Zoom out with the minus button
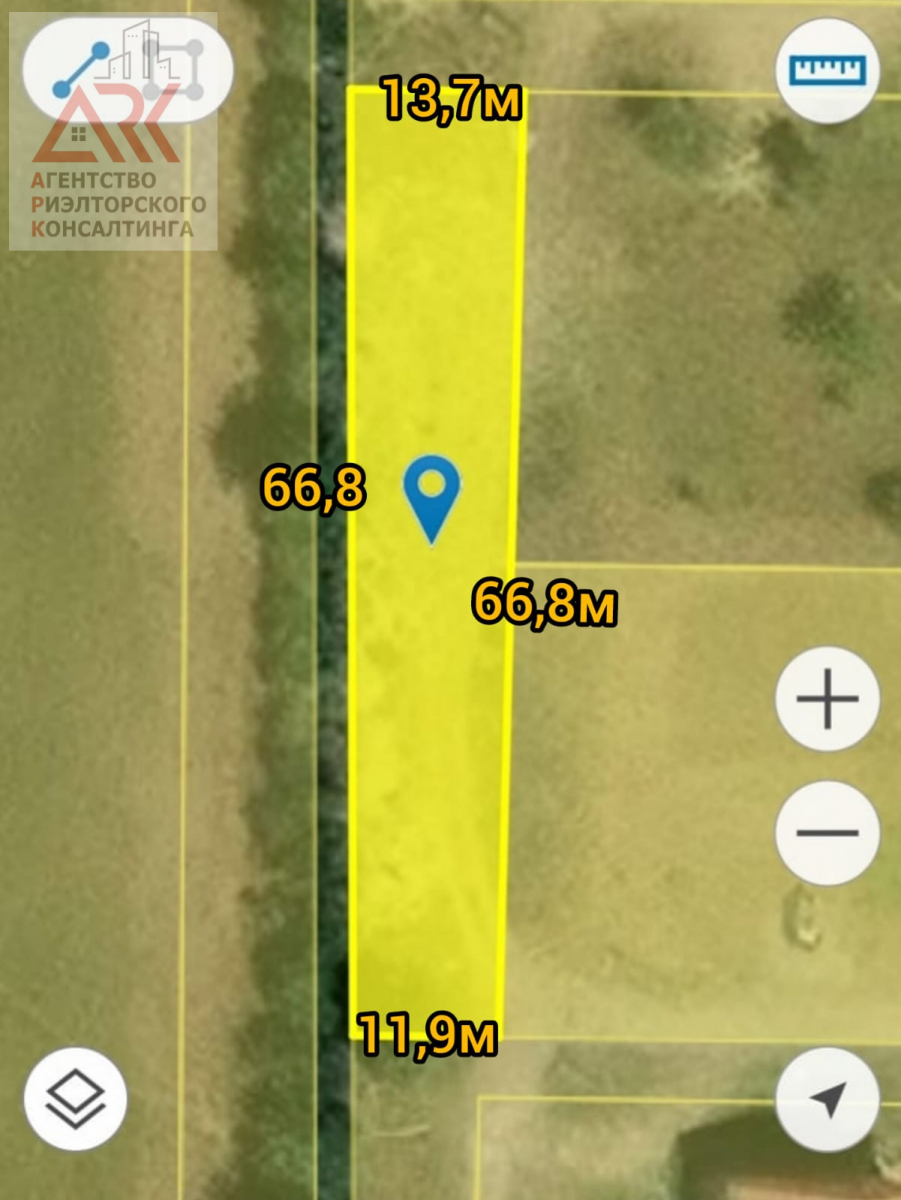This screenshot has width=901, height=1200. 827,832
